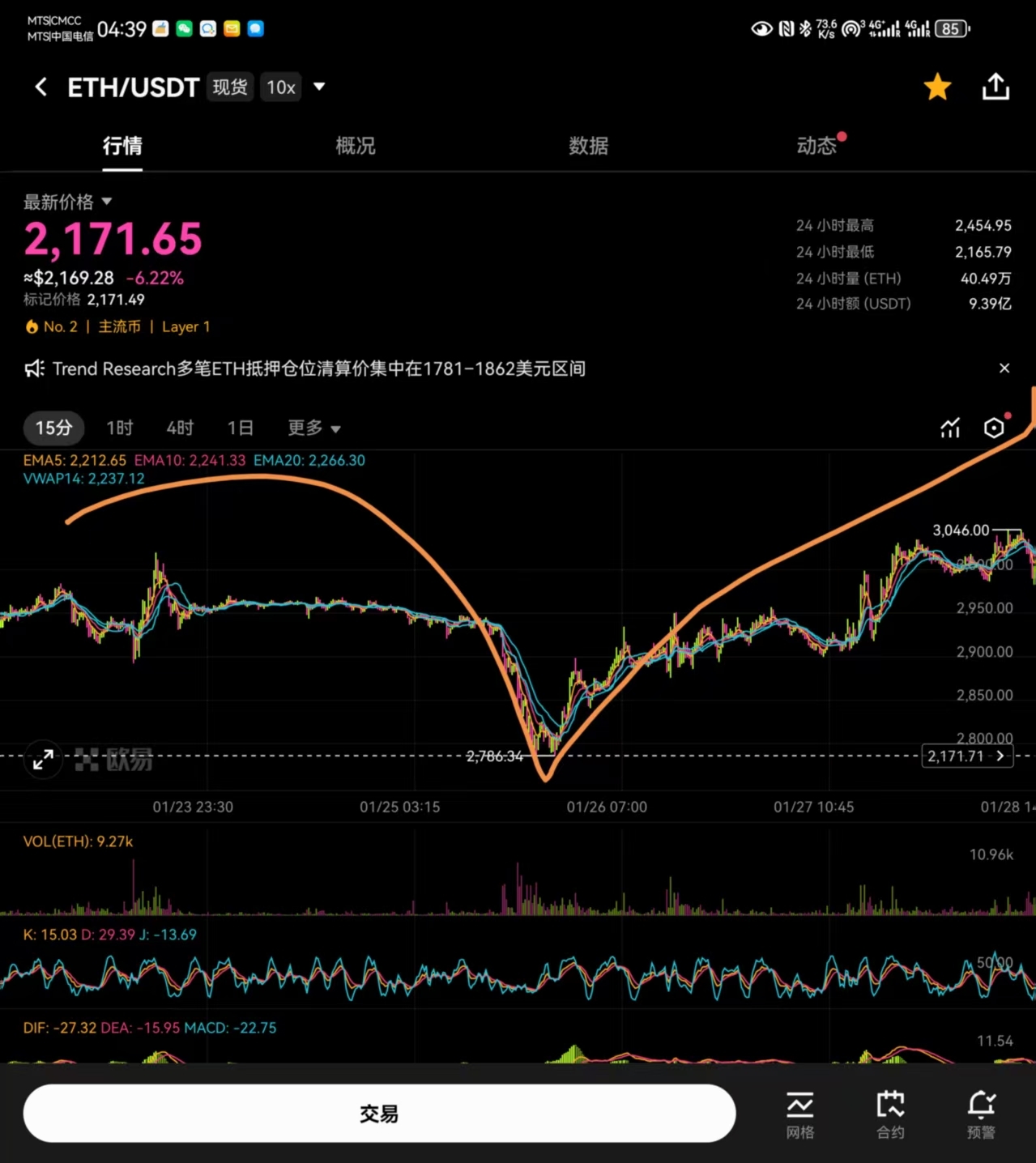Tap the 10x leverage toggle
Image resolution: width=1036 pixels, height=1163 pixels.
[x=280, y=87]
